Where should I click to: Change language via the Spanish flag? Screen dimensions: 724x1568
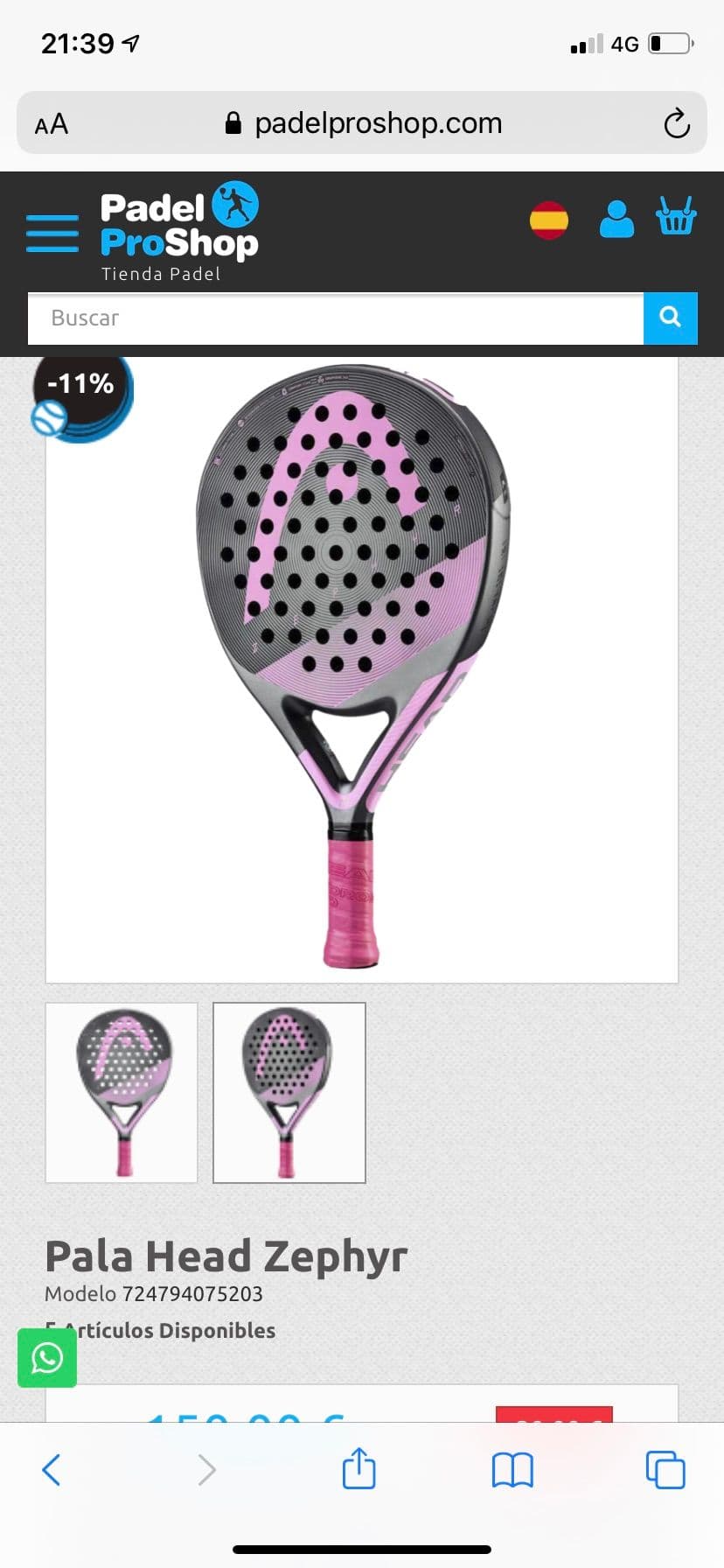[x=549, y=220]
